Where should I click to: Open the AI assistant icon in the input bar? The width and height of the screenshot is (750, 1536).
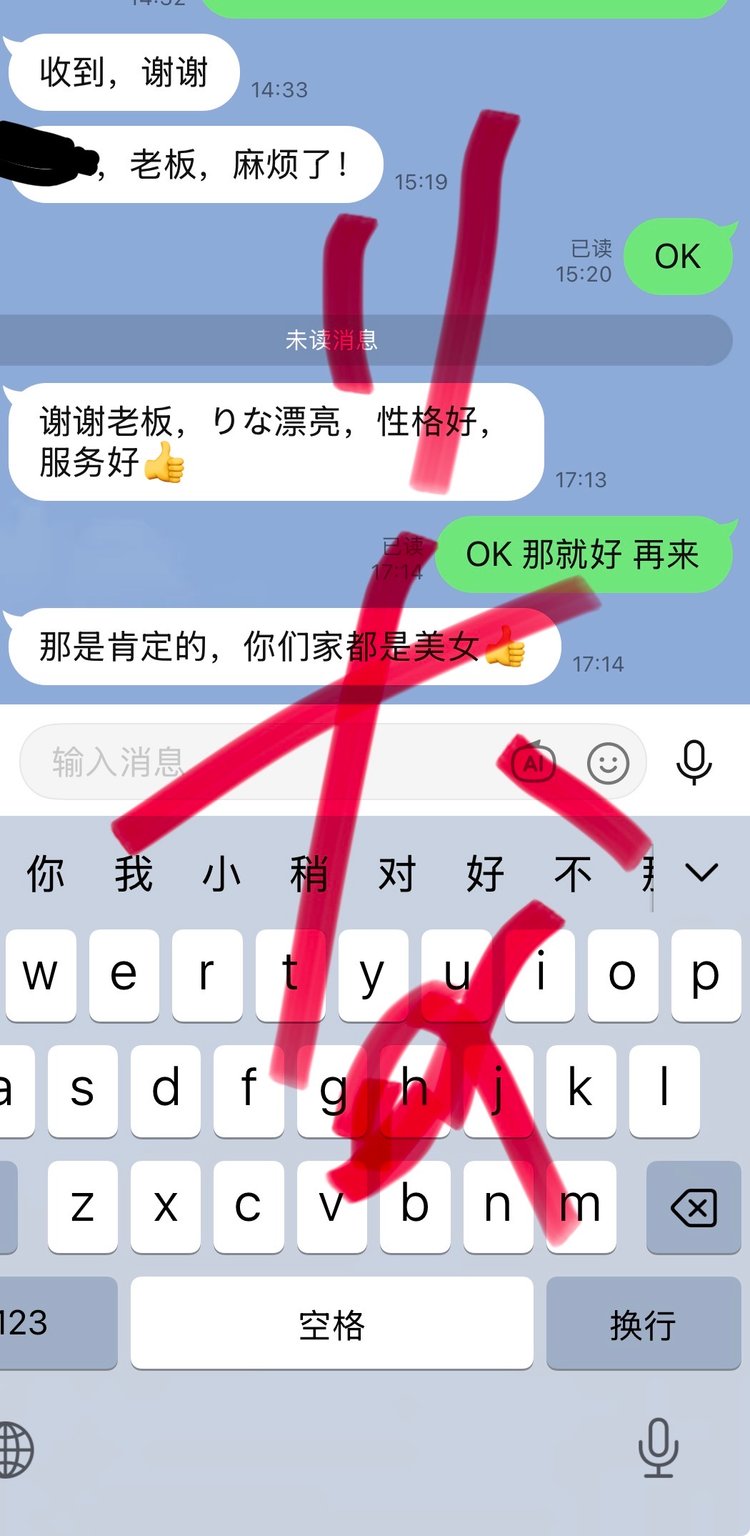click(x=533, y=763)
